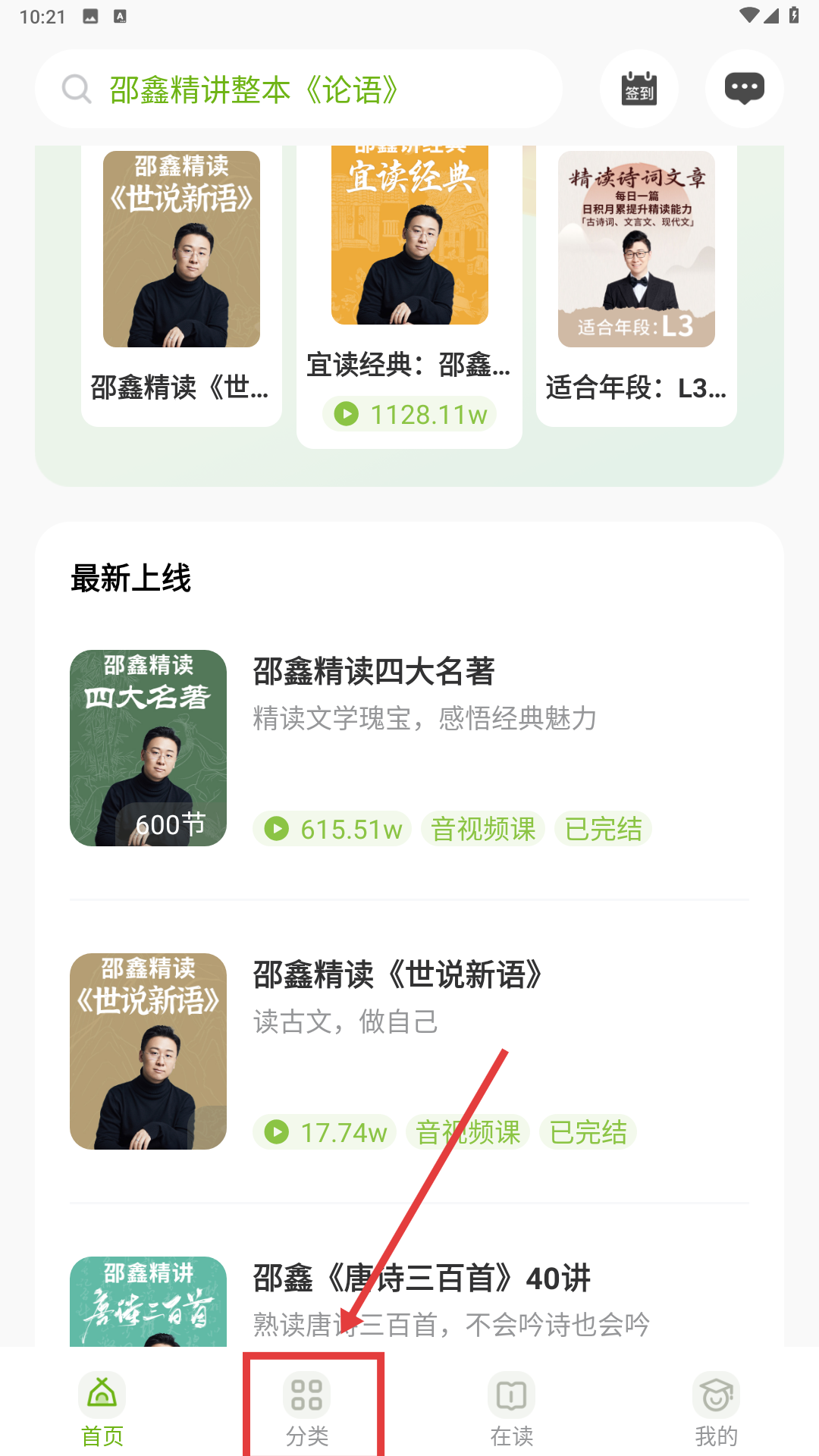
Task: Open the 签到 check-in calendar icon
Action: 639,89
